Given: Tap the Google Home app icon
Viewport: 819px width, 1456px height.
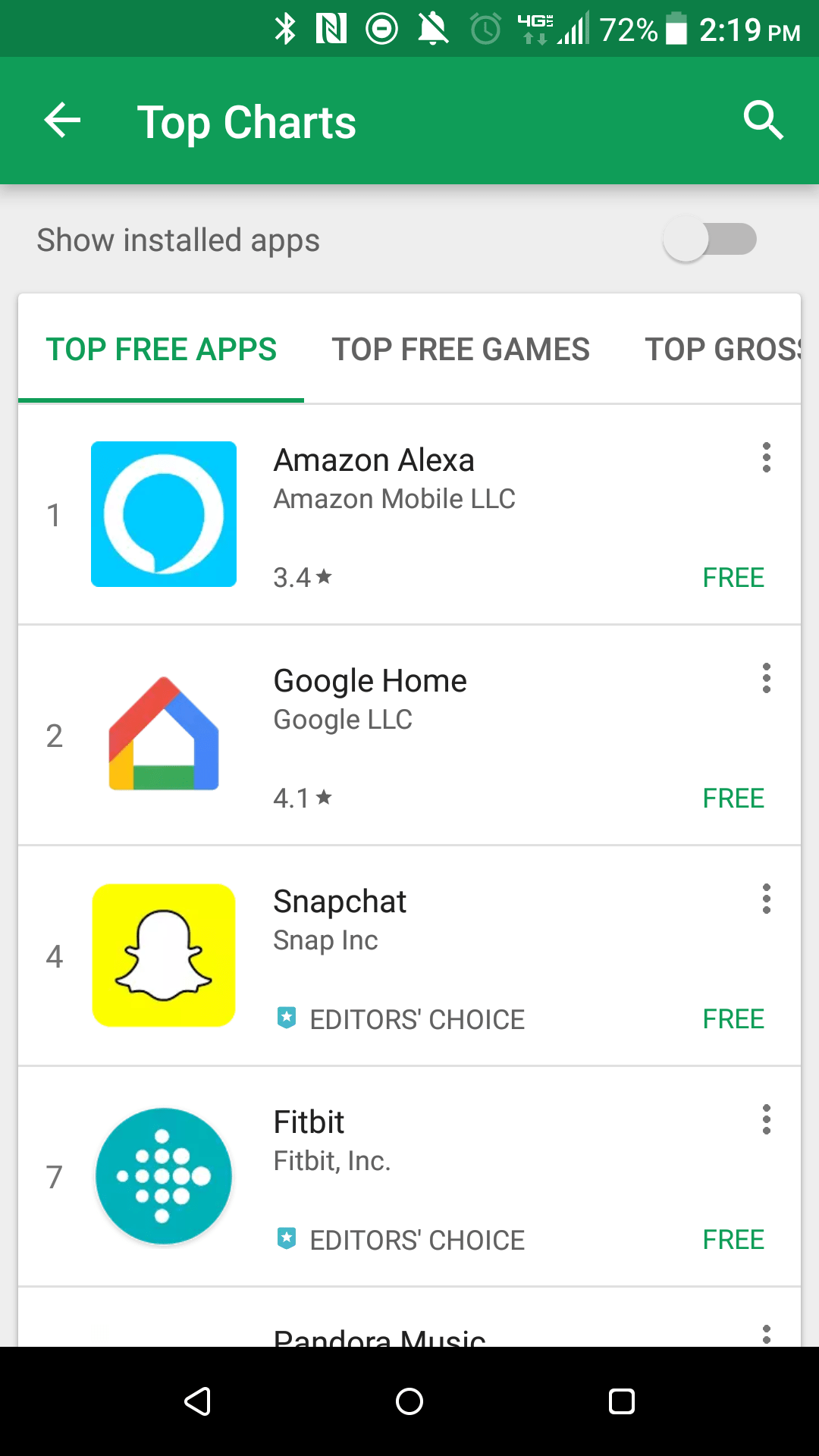Looking at the screenshot, I should tap(163, 734).
